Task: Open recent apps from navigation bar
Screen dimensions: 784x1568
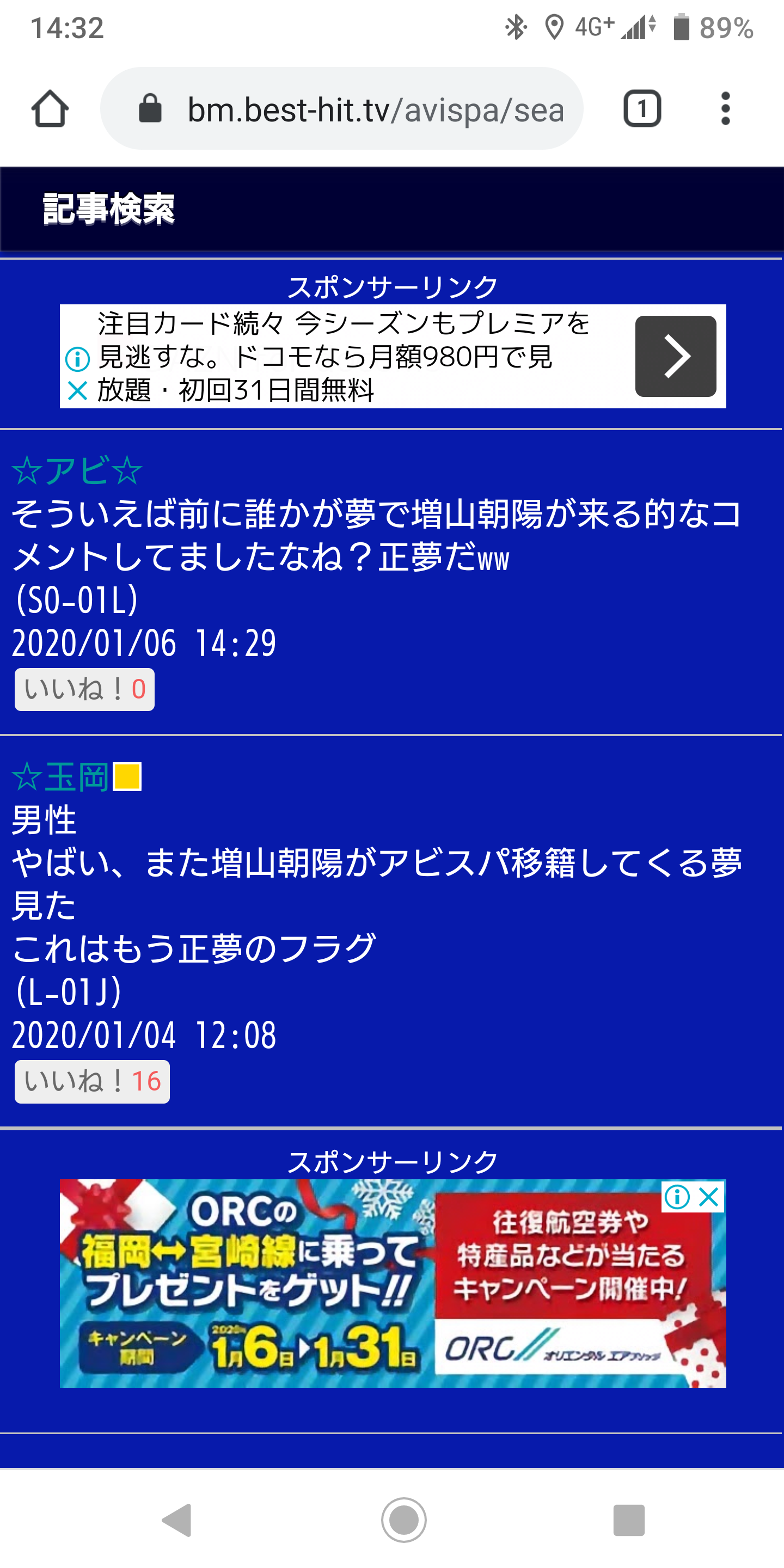Action: pyautogui.click(x=628, y=1520)
